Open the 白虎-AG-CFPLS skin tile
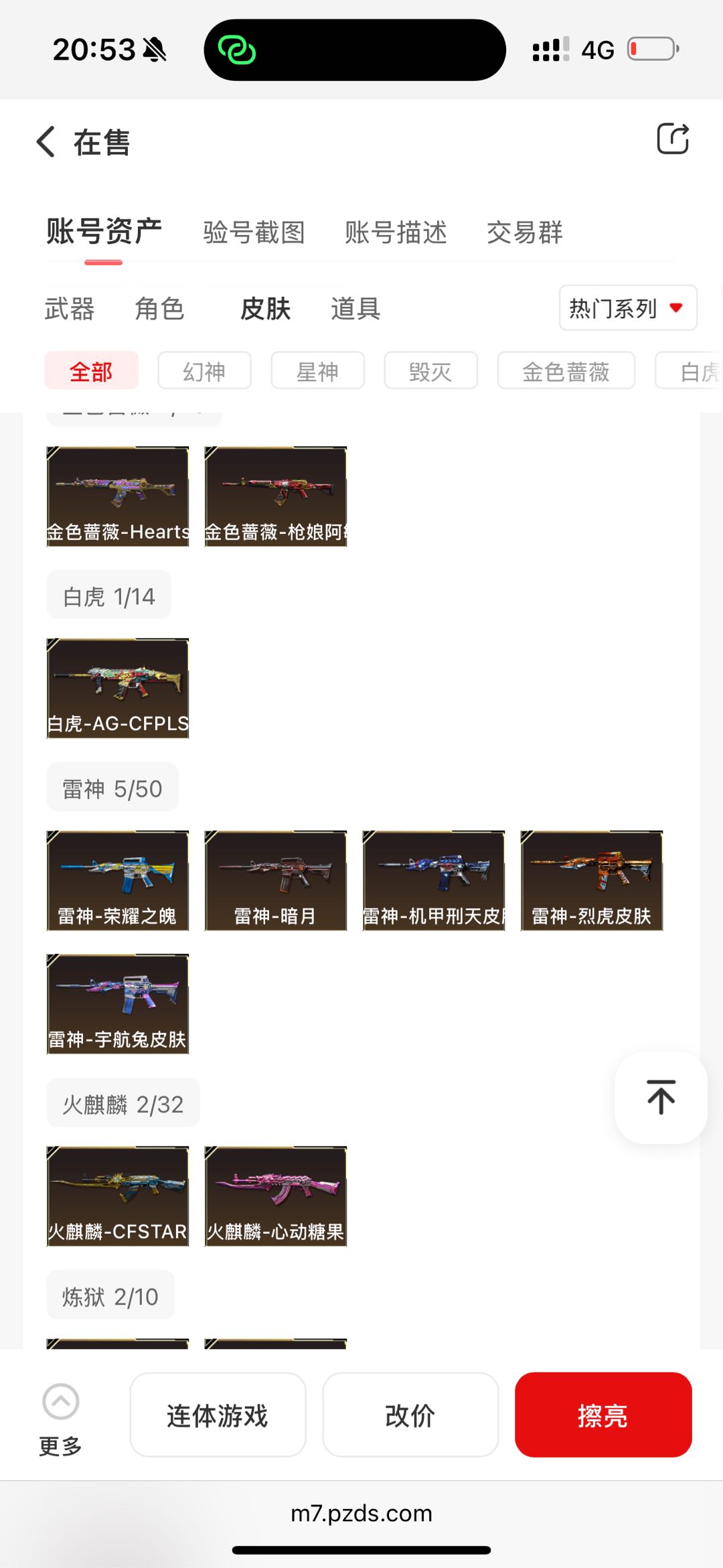This screenshot has height=1568, width=723. coord(118,688)
